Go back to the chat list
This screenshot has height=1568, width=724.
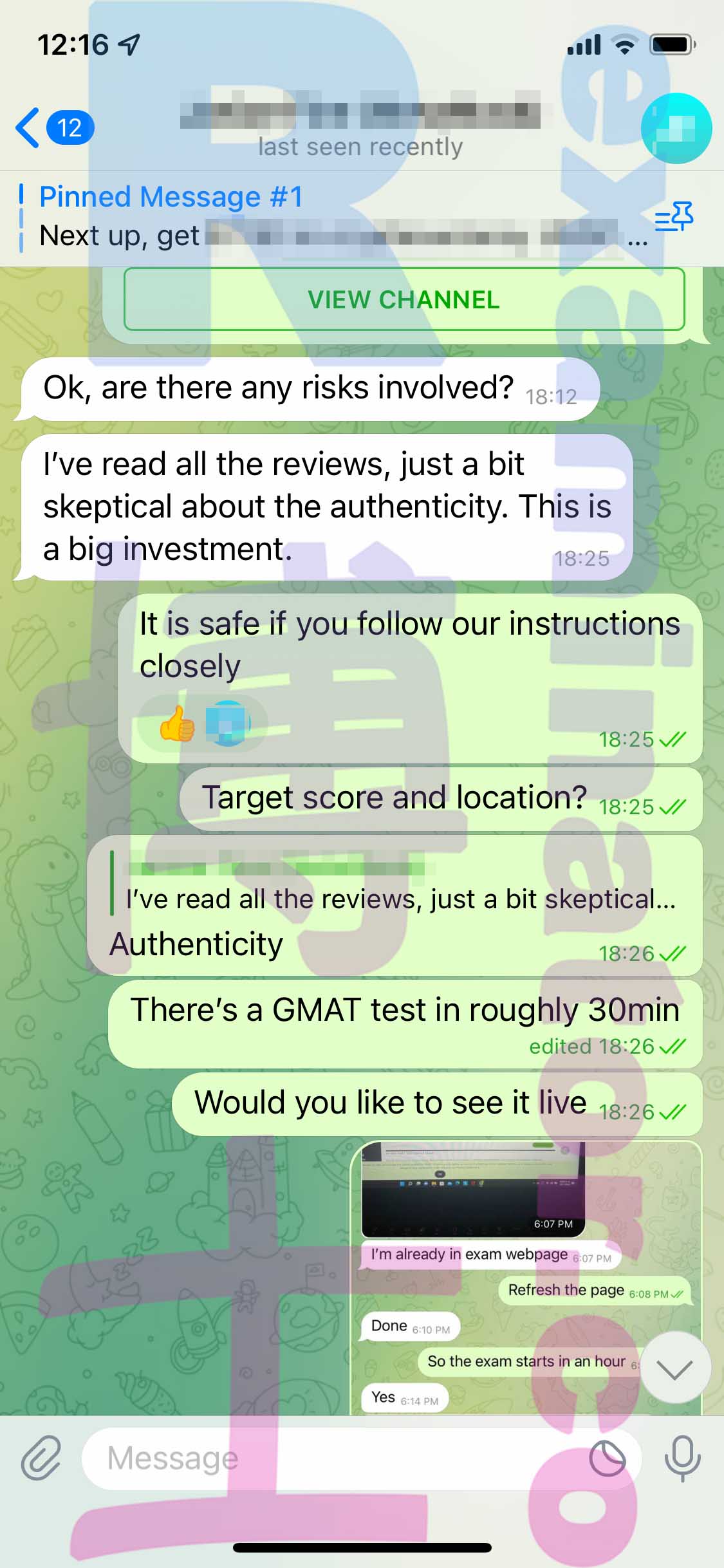(54, 127)
